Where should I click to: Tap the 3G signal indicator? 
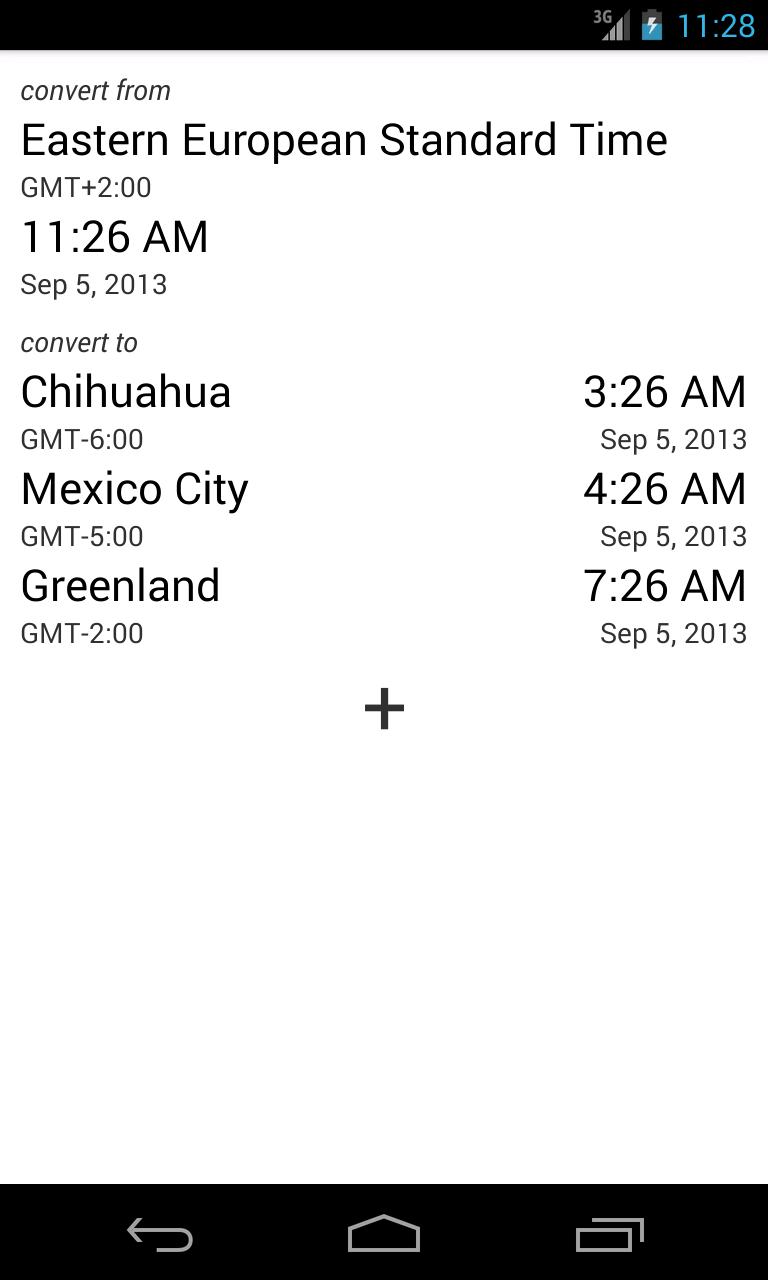(614, 26)
